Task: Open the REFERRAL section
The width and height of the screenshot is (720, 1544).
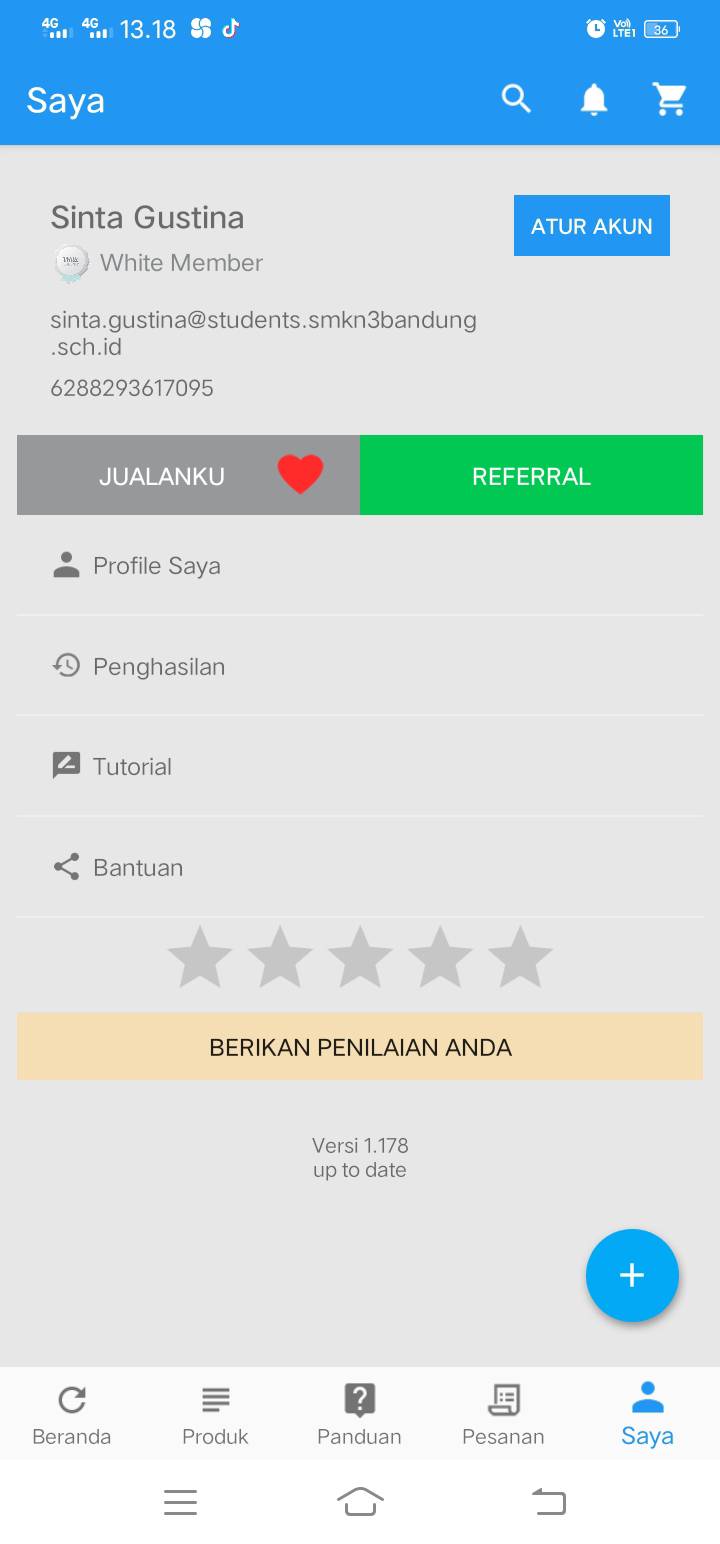Action: pyautogui.click(x=531, y=475)
